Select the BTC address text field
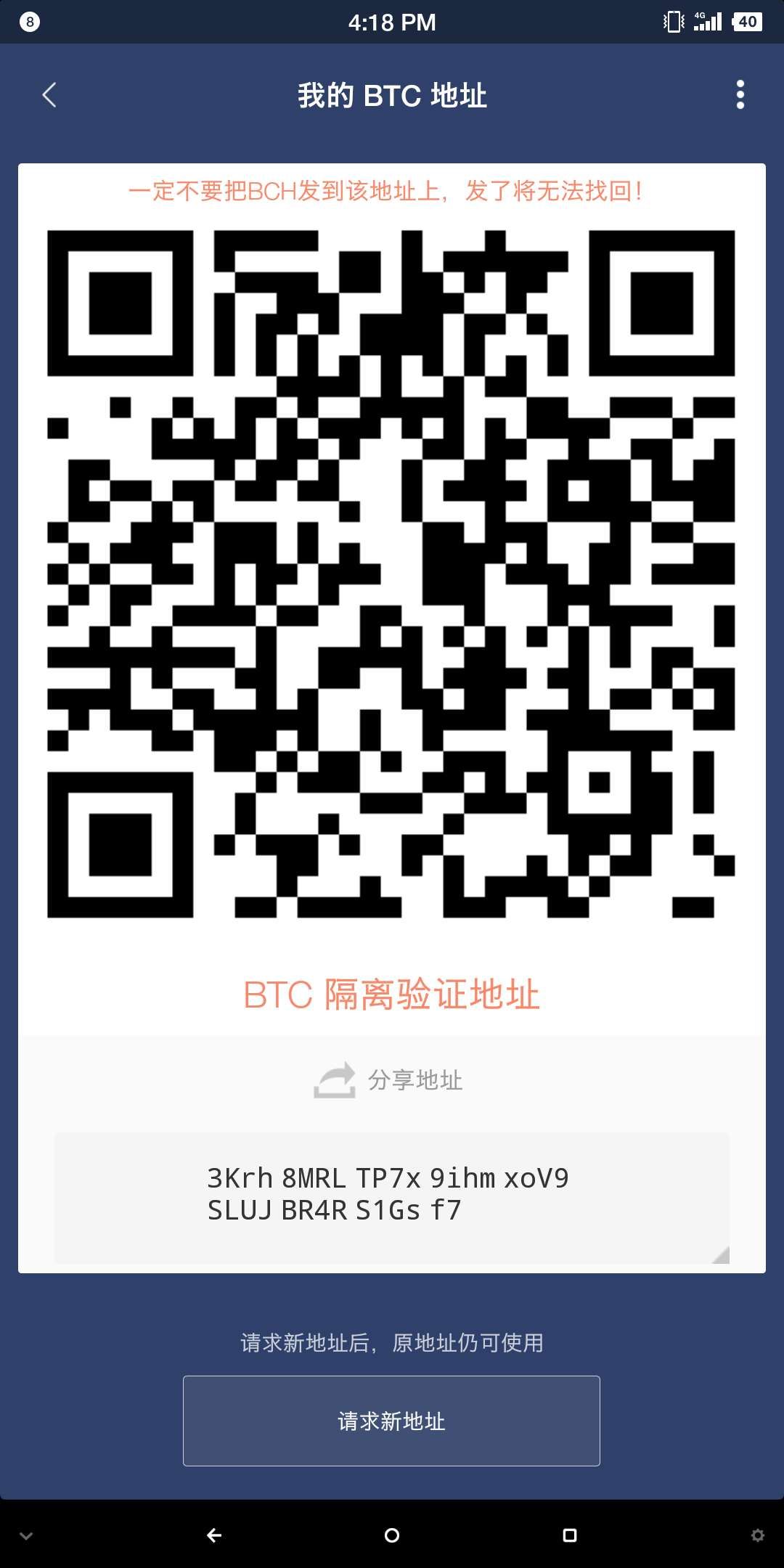 392,1194
